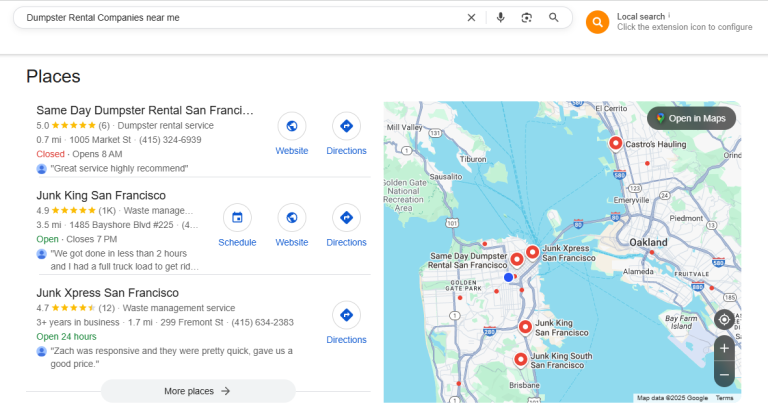The height and width of the screenshot is (417, 768).
Task: Zoom out on the map
Action: 724,374
